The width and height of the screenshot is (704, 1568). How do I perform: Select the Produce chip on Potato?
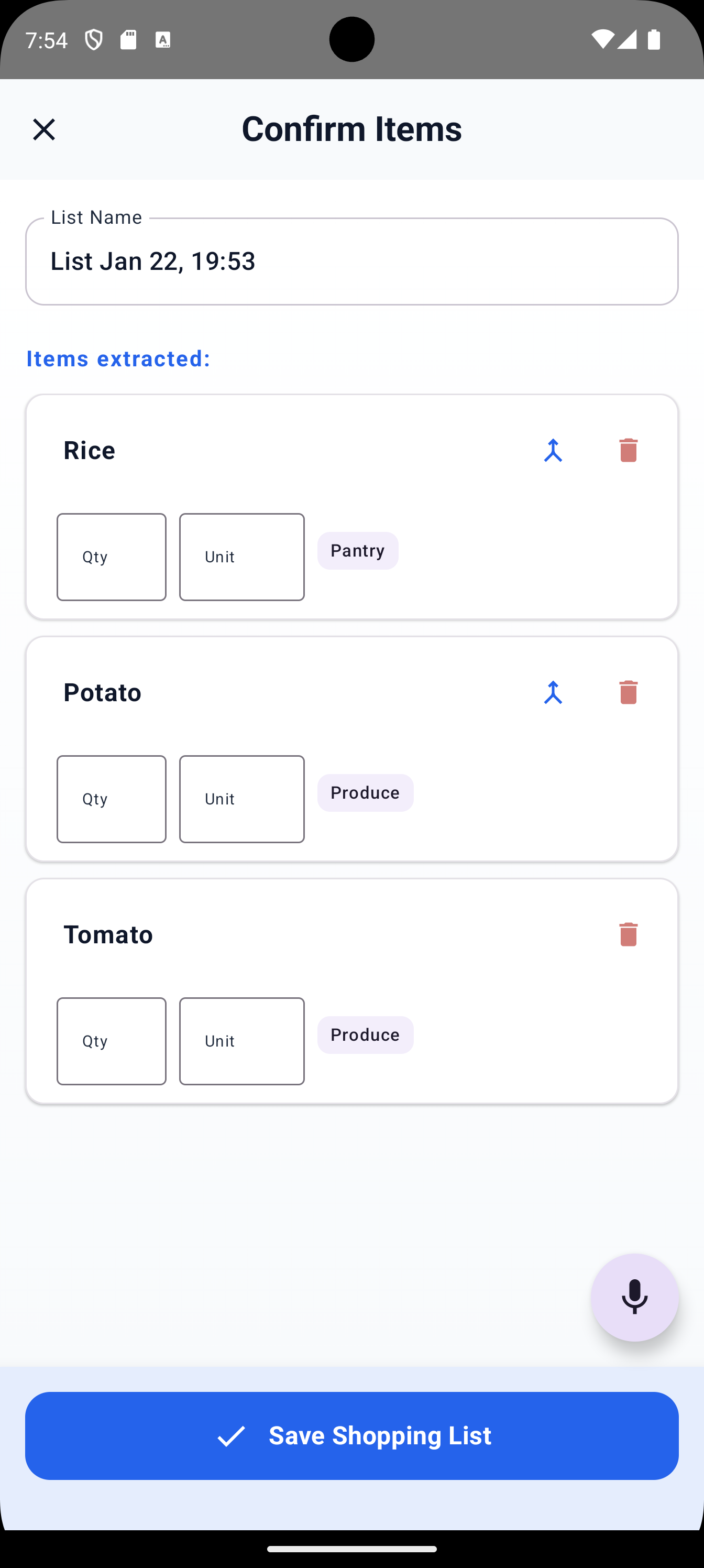pyautogui.click(x=365, y=792)
